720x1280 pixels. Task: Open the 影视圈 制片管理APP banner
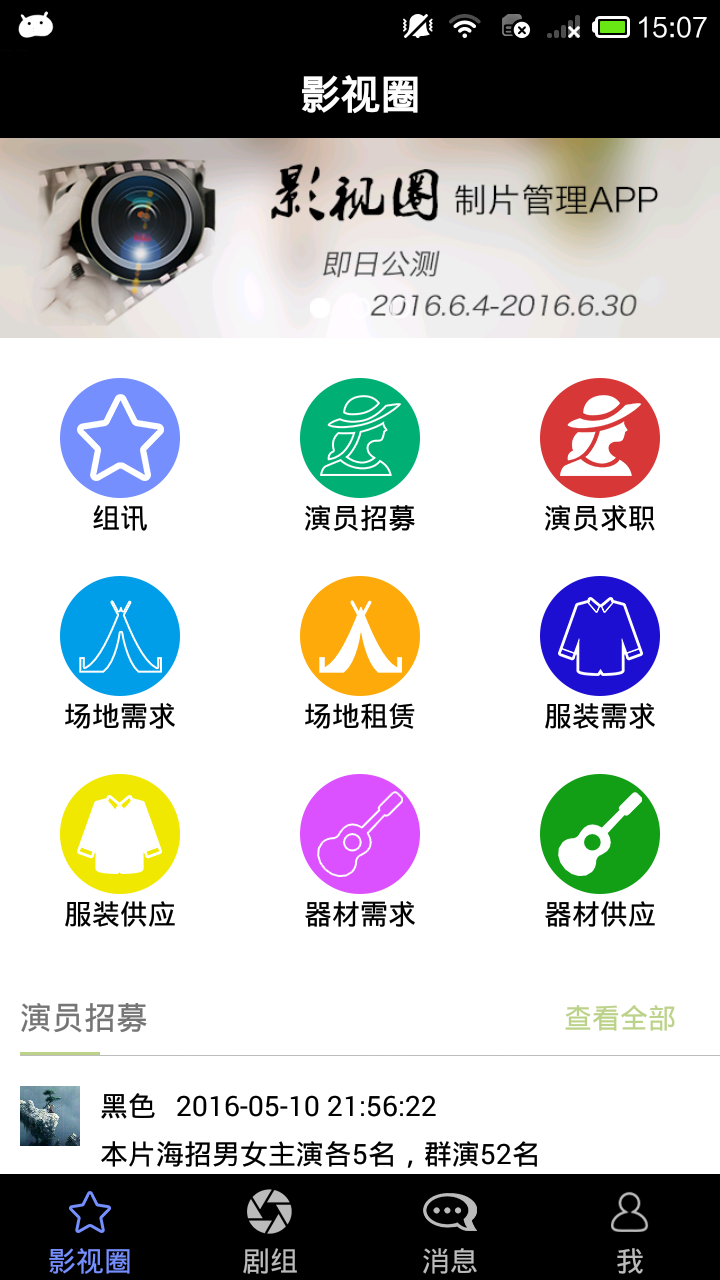[360, 238]
